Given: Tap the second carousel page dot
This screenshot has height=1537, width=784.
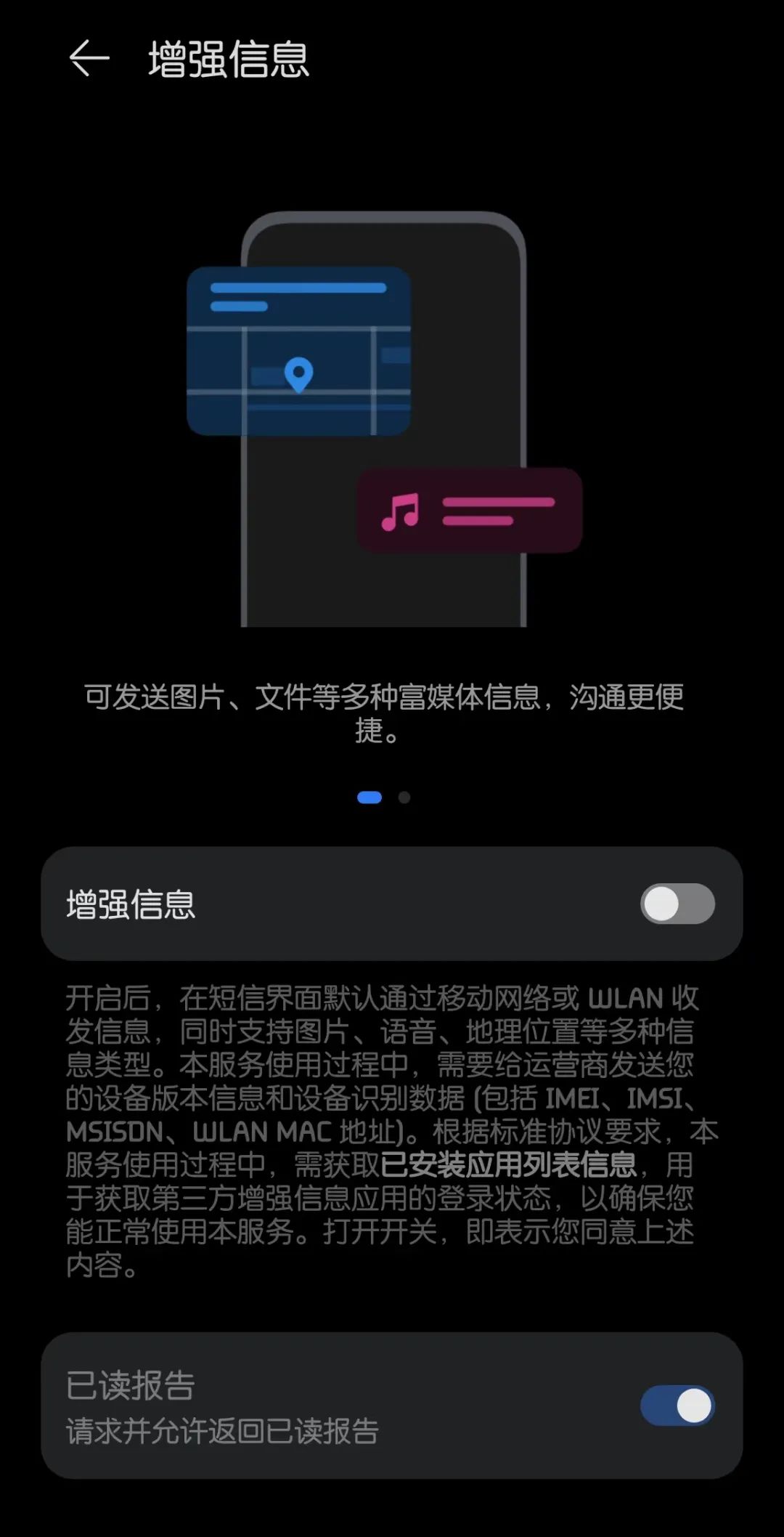Looking at the screenshot, I should pyautogui.click(x=404, y=797).
